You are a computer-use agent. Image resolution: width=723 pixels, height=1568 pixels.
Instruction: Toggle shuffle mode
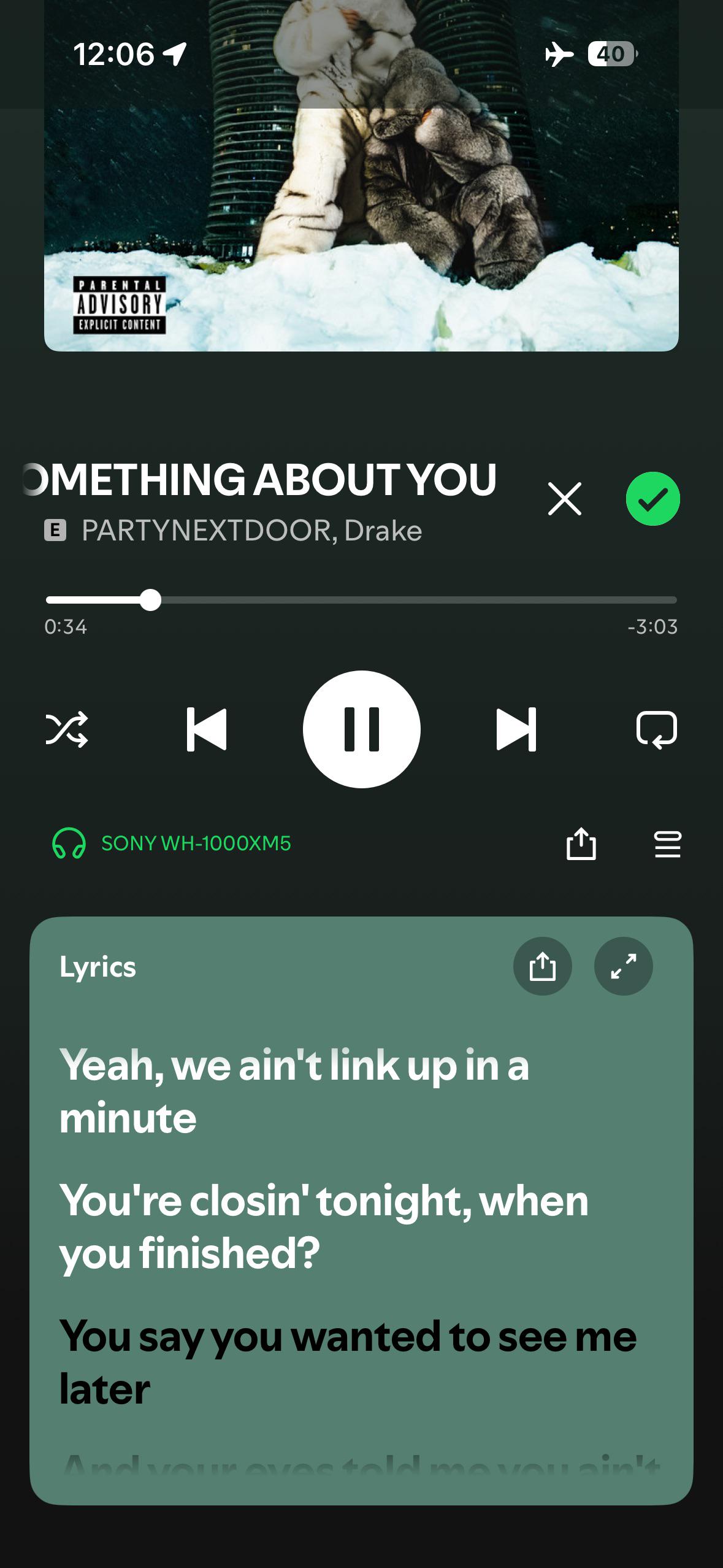tap(67, 729)
